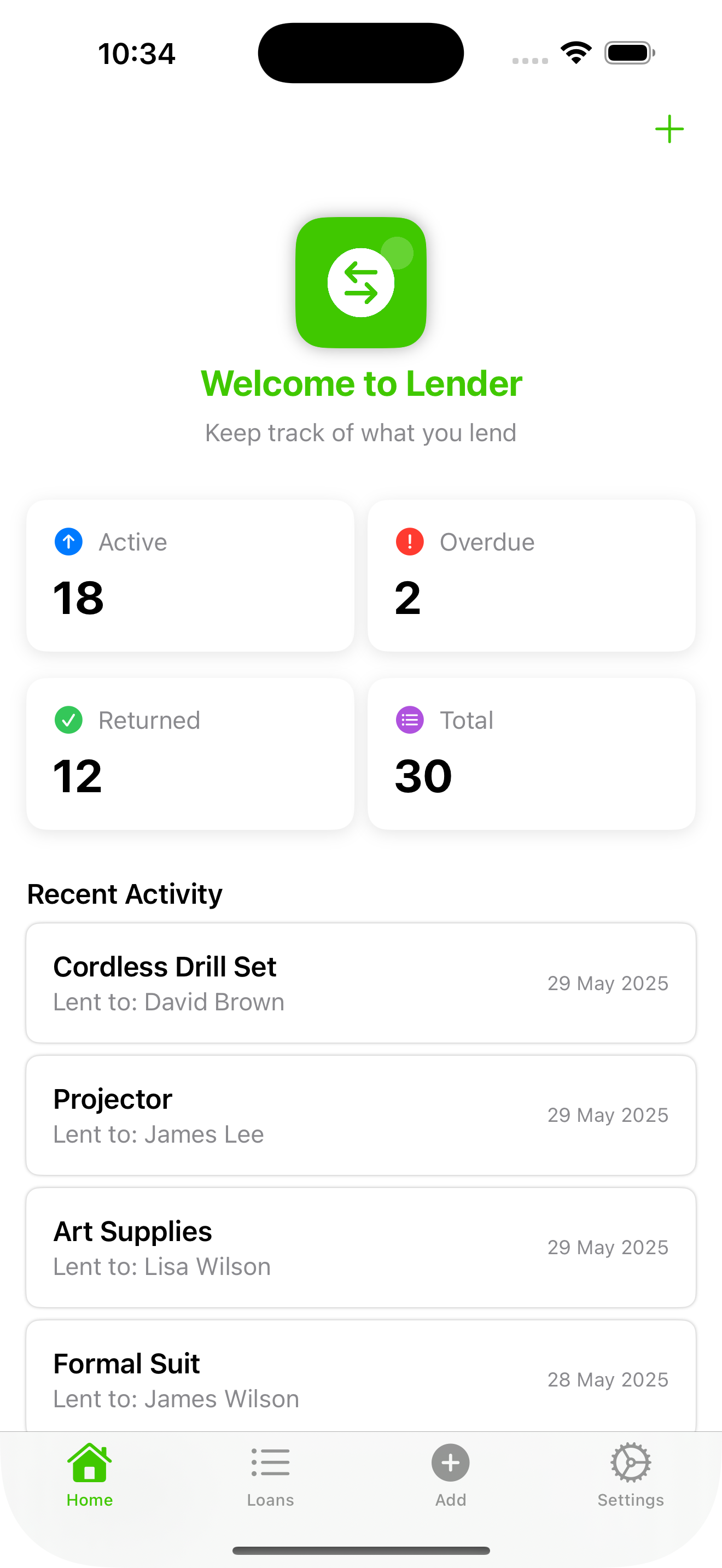
Task: Tap the red alert icon on Overdue card
Action: (410, 541)
